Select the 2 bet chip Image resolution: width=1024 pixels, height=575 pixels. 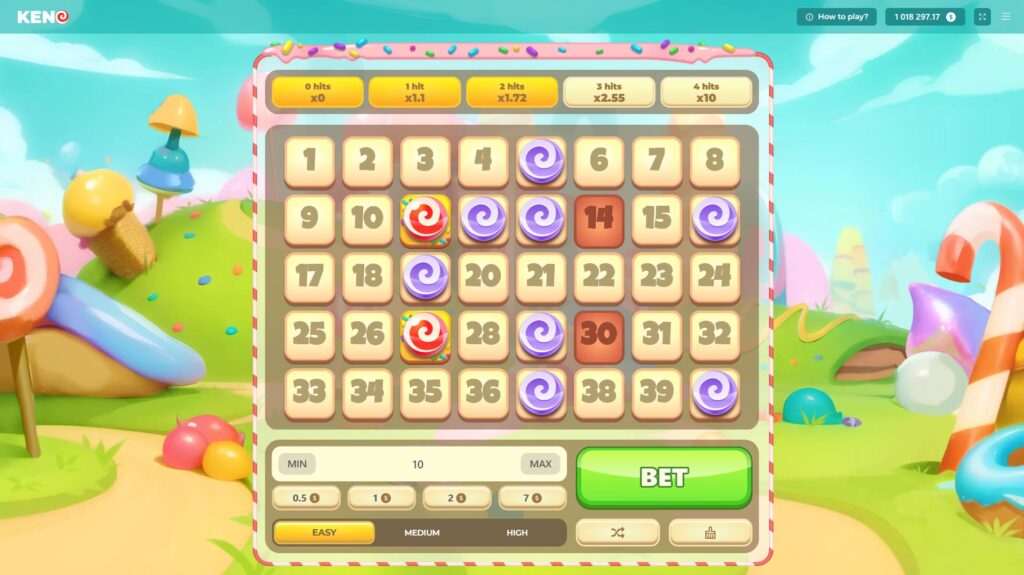point(457,498)
